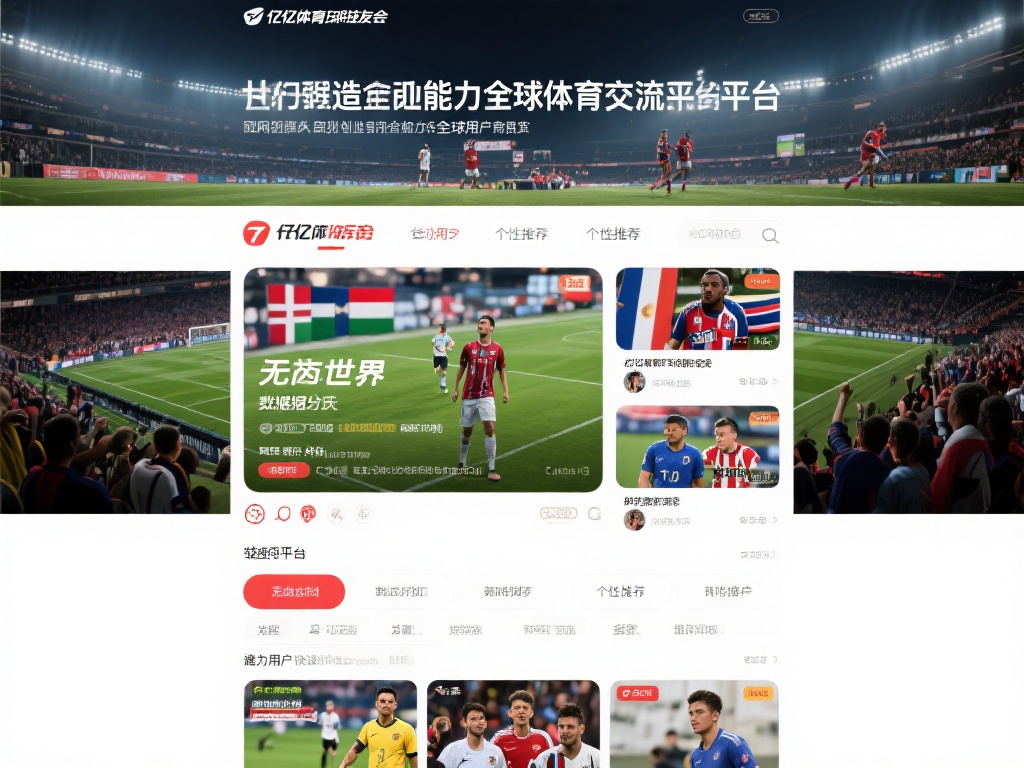Open the video card with the French flag
This screenshot has width=1024, height=768.
pyautogui.click(x=697, y=309)
